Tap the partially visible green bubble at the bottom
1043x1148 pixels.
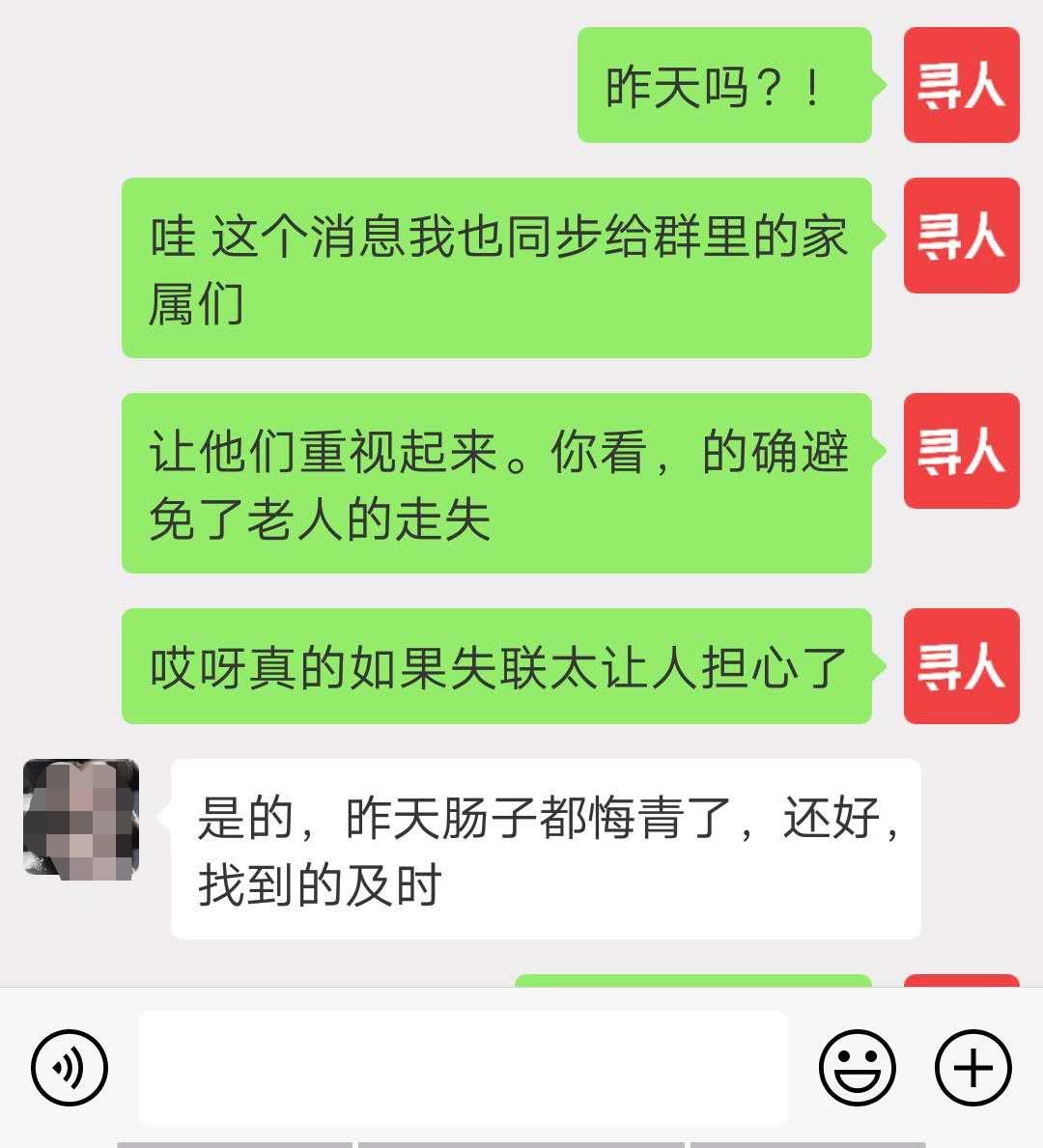pyautogui.click(x=695, y=985)
